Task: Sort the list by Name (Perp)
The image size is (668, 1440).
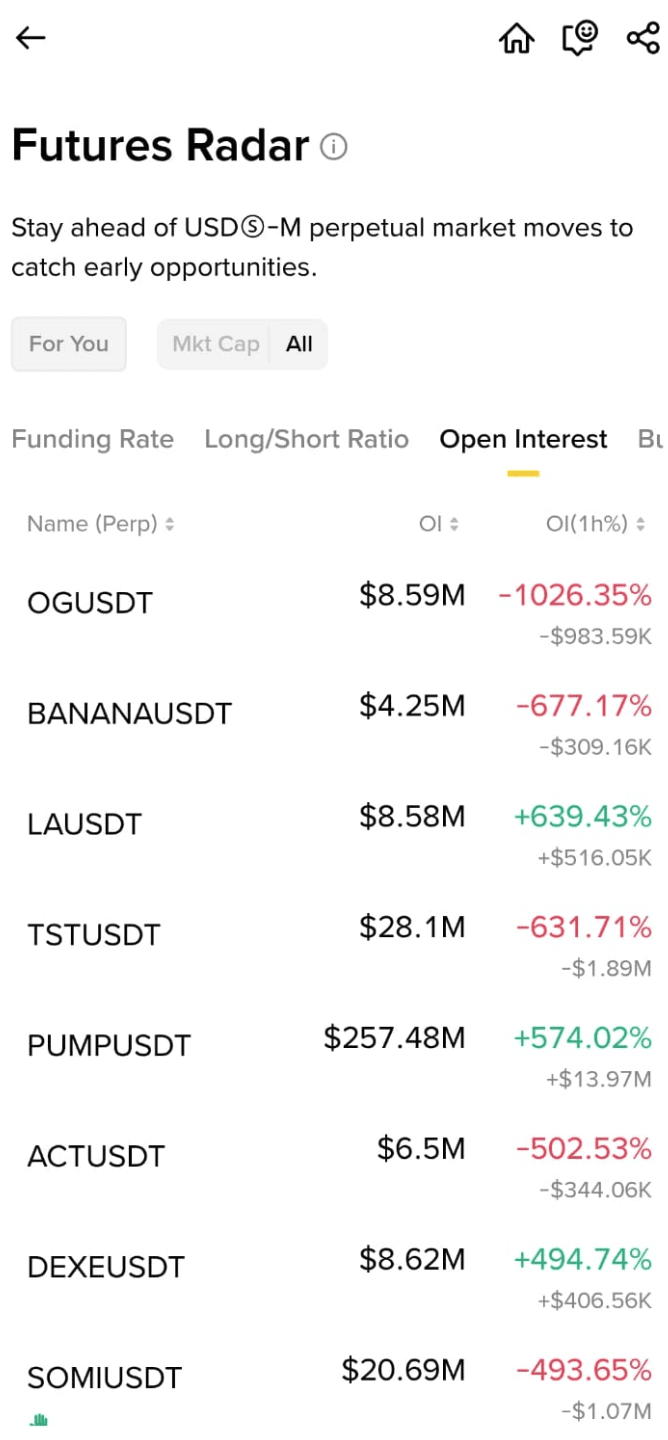Action: pos(100,524)
